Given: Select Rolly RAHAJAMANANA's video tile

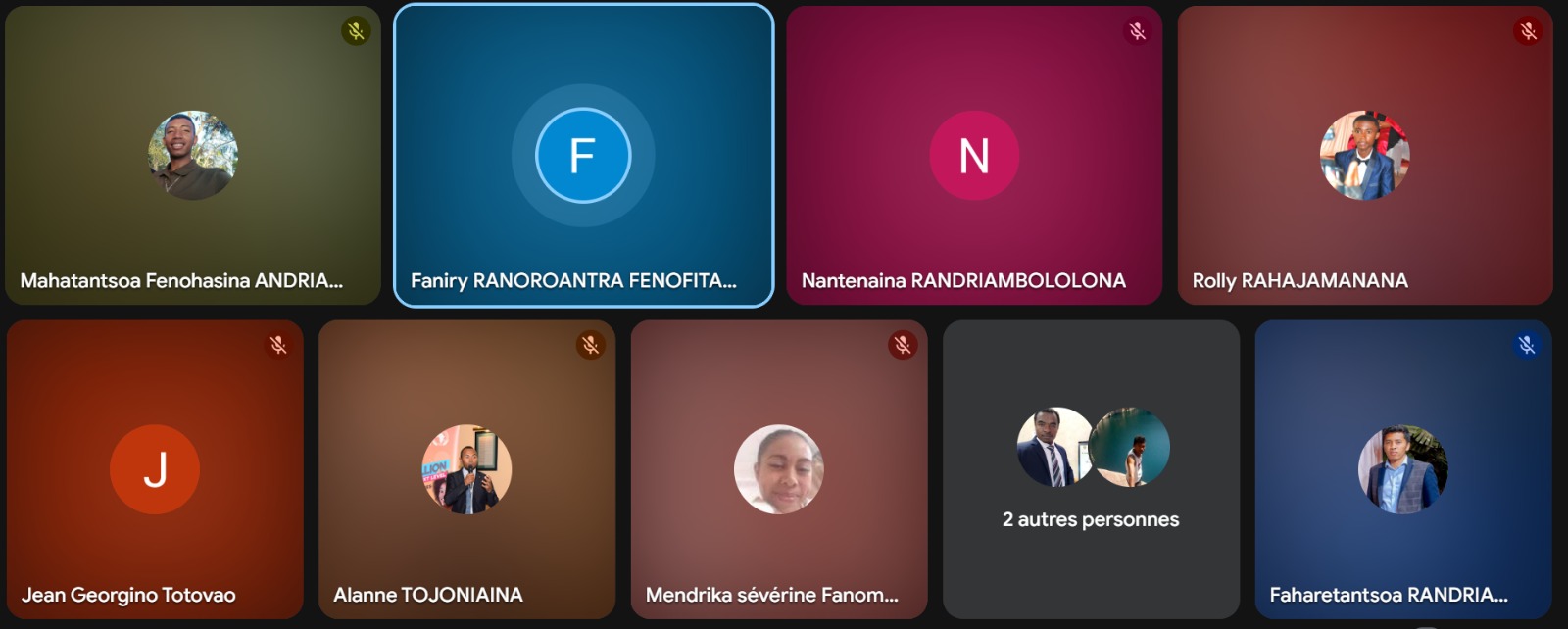Looking at the screenshot, I should click(1364, 155).
